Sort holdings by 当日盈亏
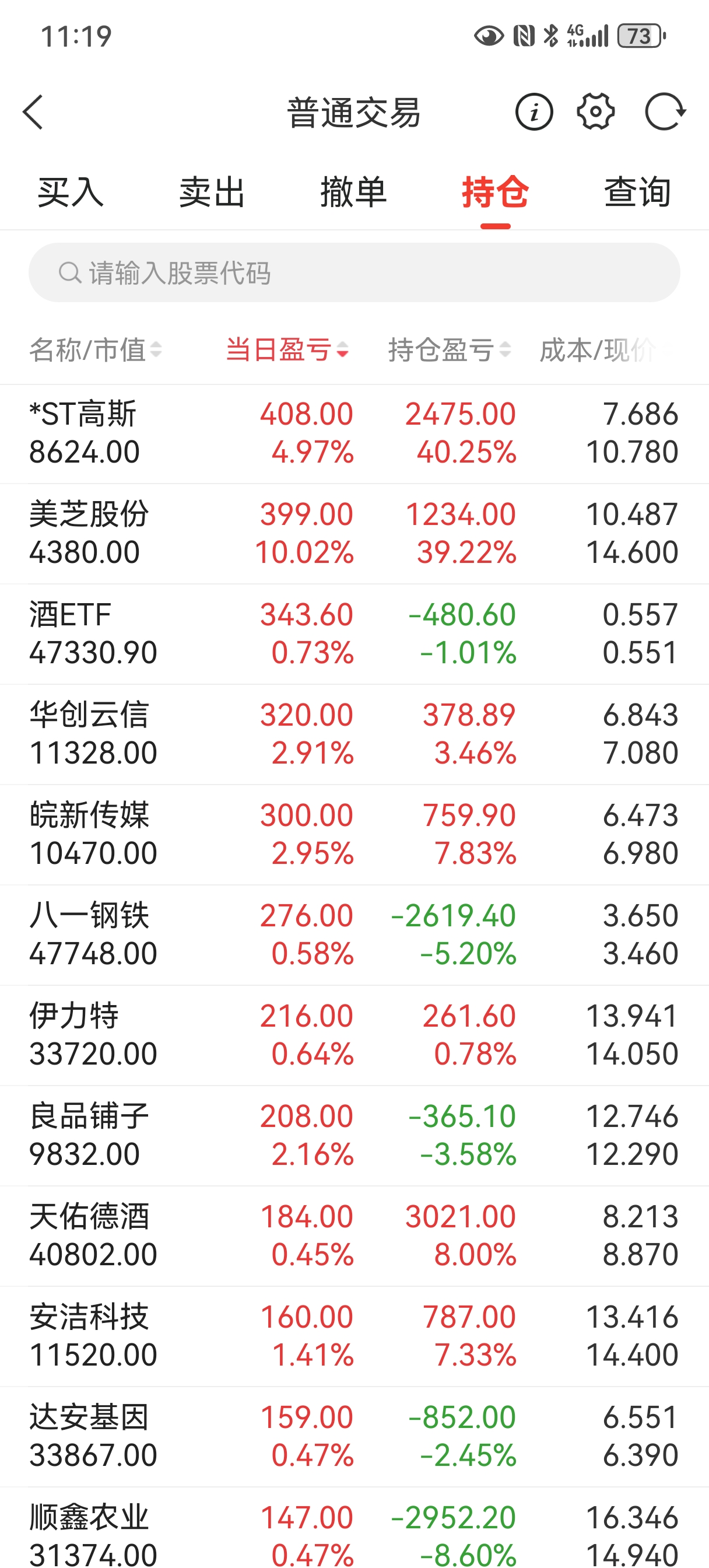This screenshot has height=1568, width=709. tap(287, 350)
